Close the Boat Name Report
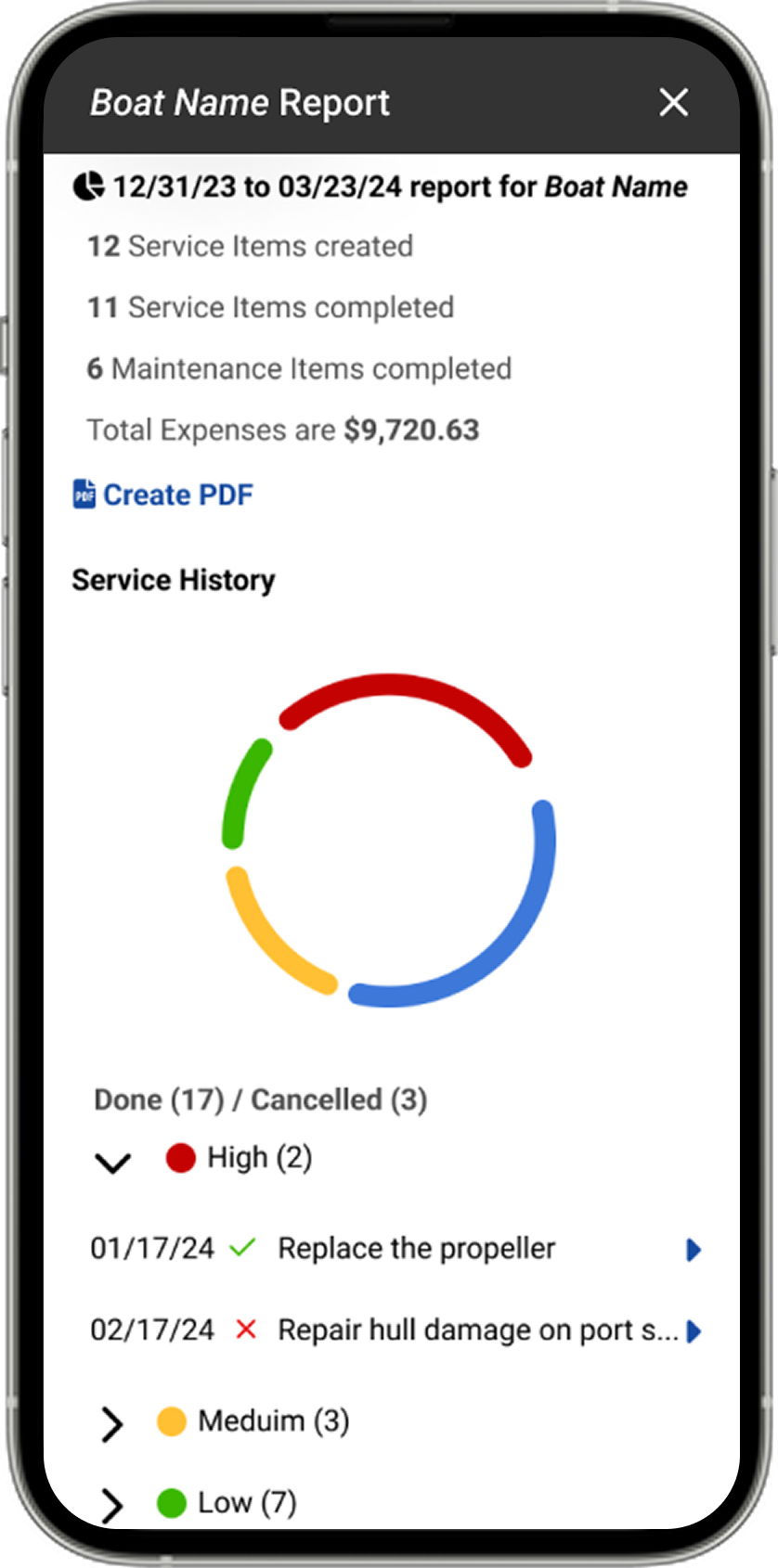778x1568 pixels. click(x=673, y=102)
